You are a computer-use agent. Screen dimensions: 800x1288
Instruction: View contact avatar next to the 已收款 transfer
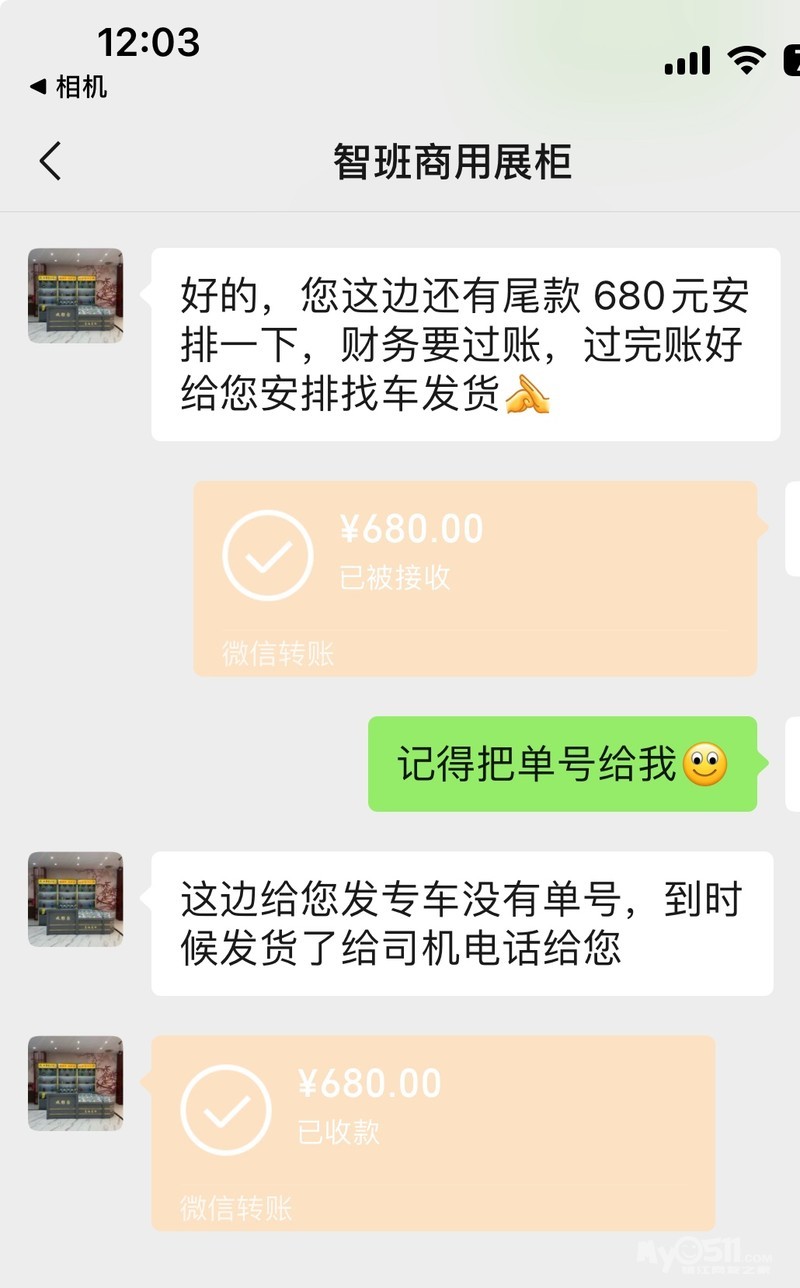[75, 1083]
